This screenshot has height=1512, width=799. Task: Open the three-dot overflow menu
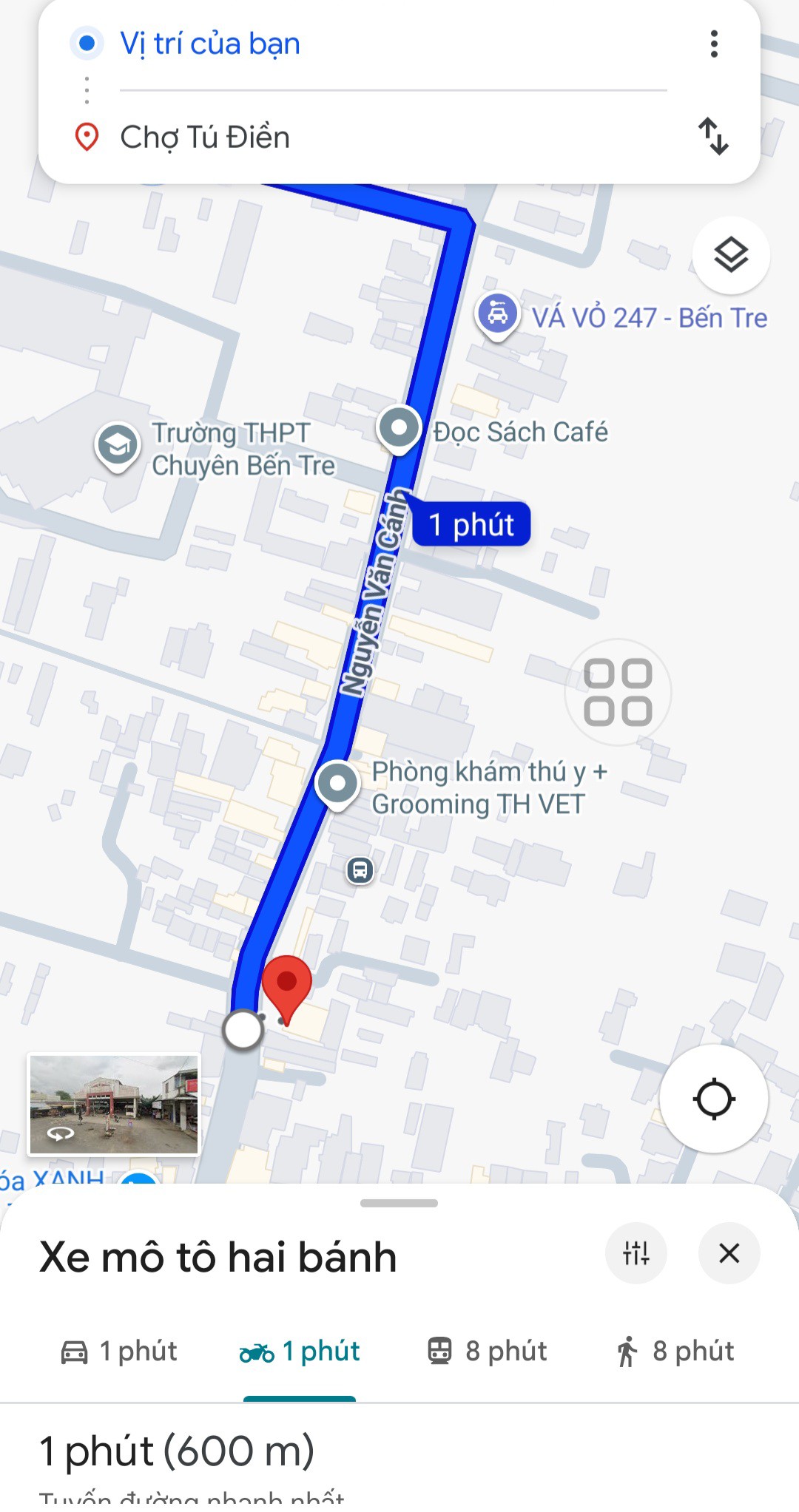713,44
